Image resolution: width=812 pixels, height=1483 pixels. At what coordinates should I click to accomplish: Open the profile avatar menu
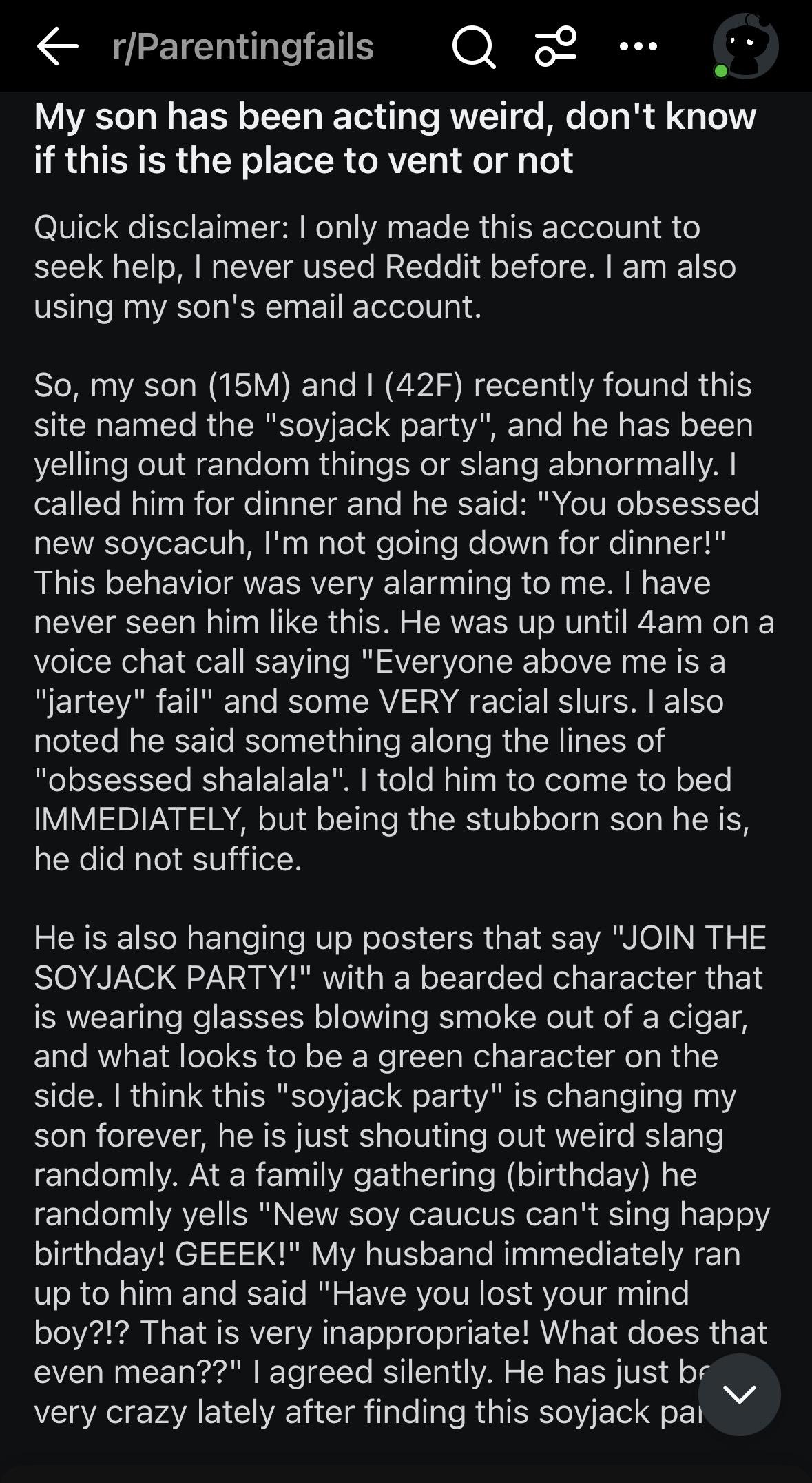745,45
